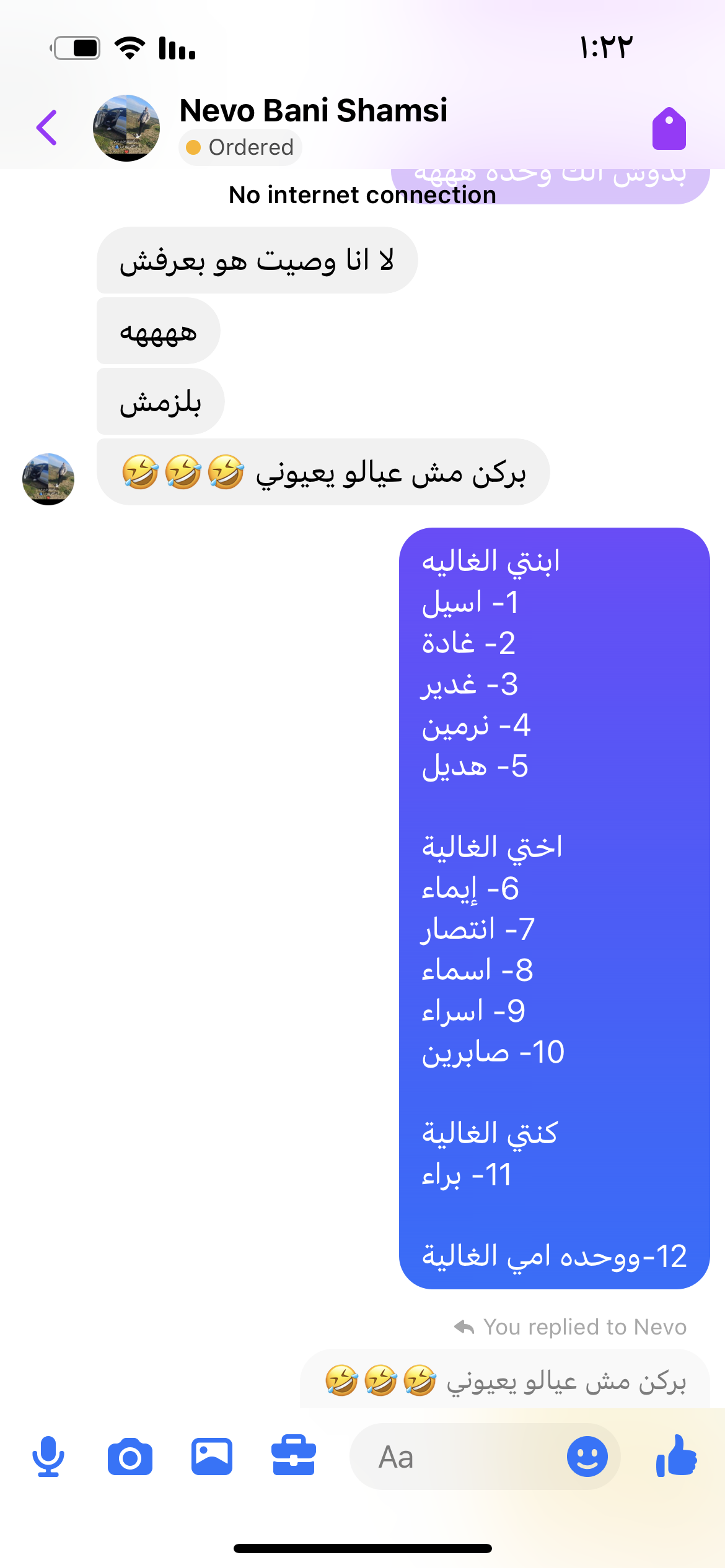Open the camera to take a photo
This screenshot has width=725, height=1568.
click(130, 1457)
